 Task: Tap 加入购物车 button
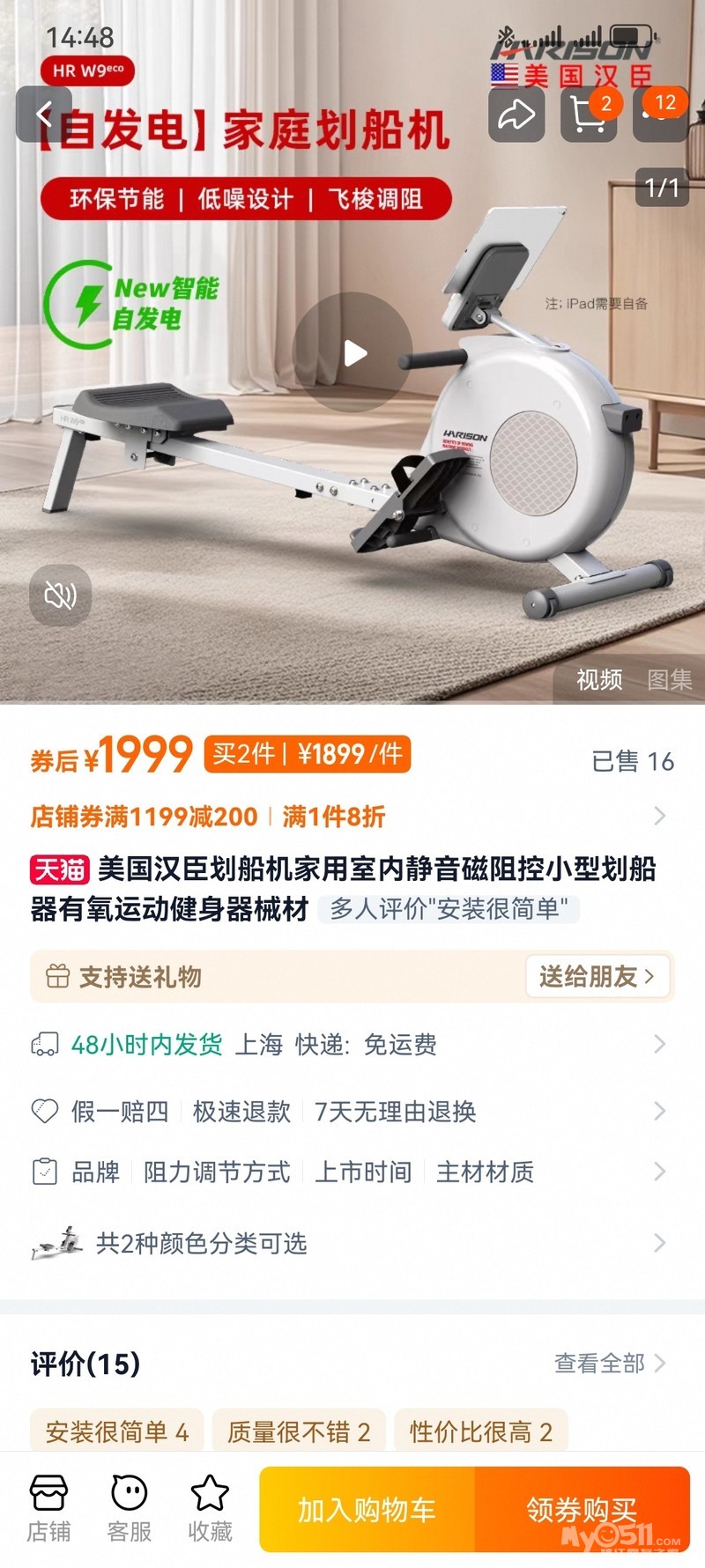pyautogui.click(x=367, y=1509)
